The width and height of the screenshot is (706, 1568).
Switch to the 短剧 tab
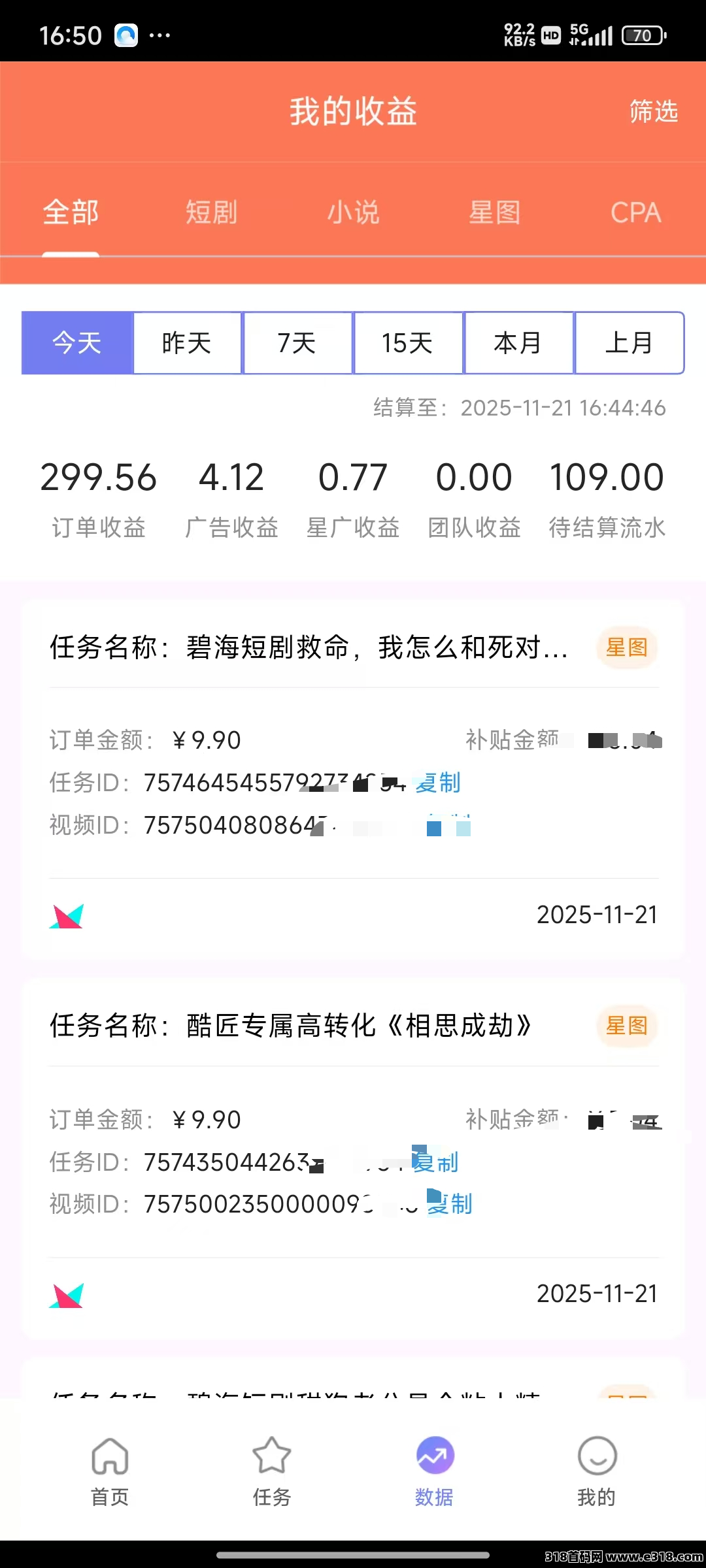point(211,212)
